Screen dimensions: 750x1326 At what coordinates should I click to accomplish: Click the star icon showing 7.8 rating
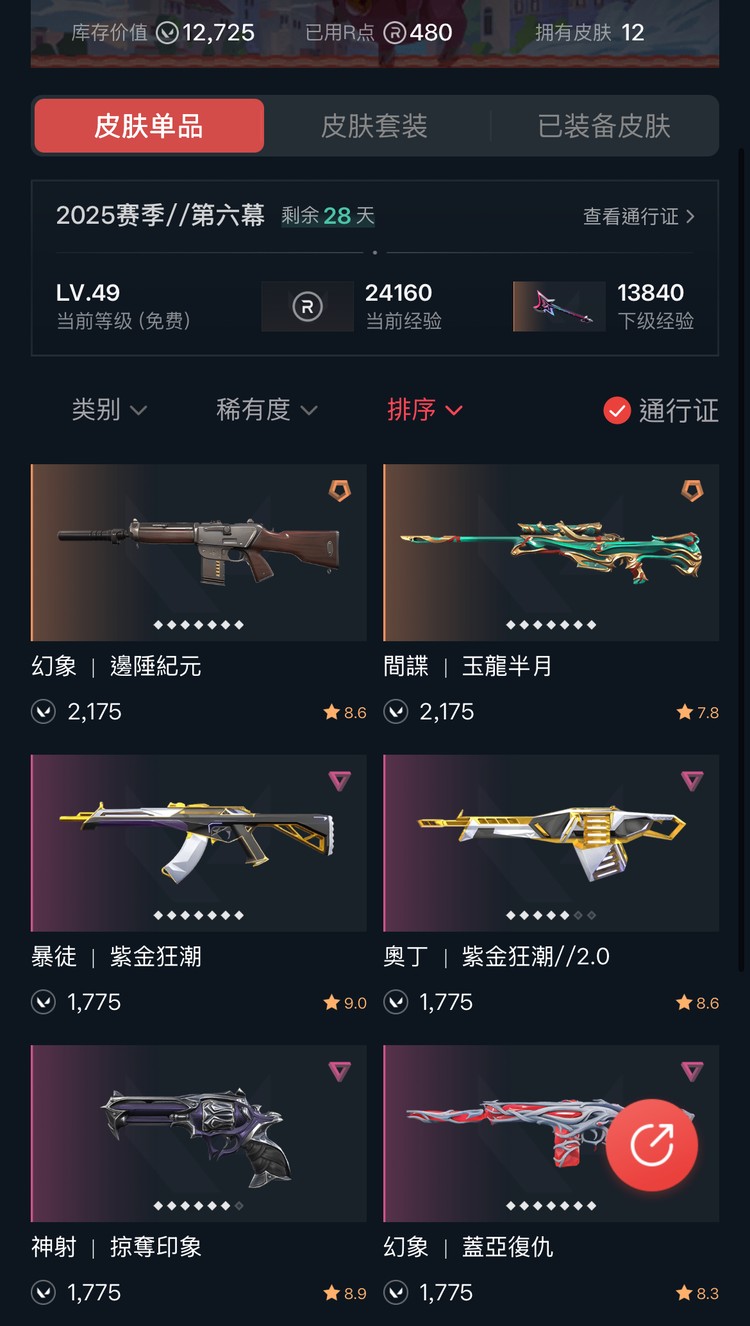[x=680, y=712]
